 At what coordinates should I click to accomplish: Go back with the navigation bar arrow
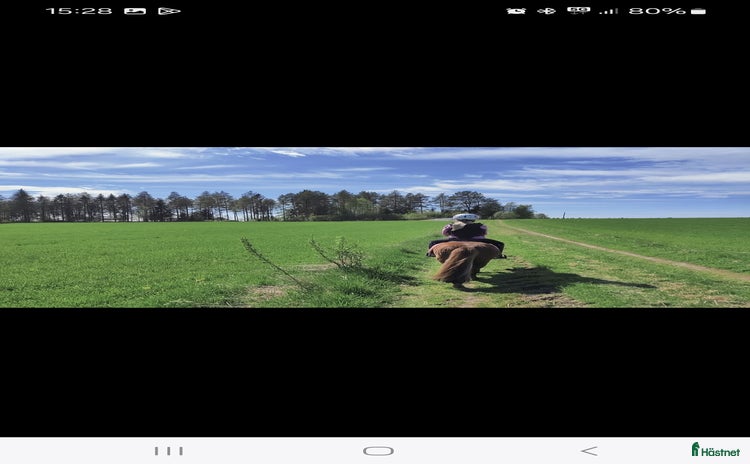(x=588, y=451)
